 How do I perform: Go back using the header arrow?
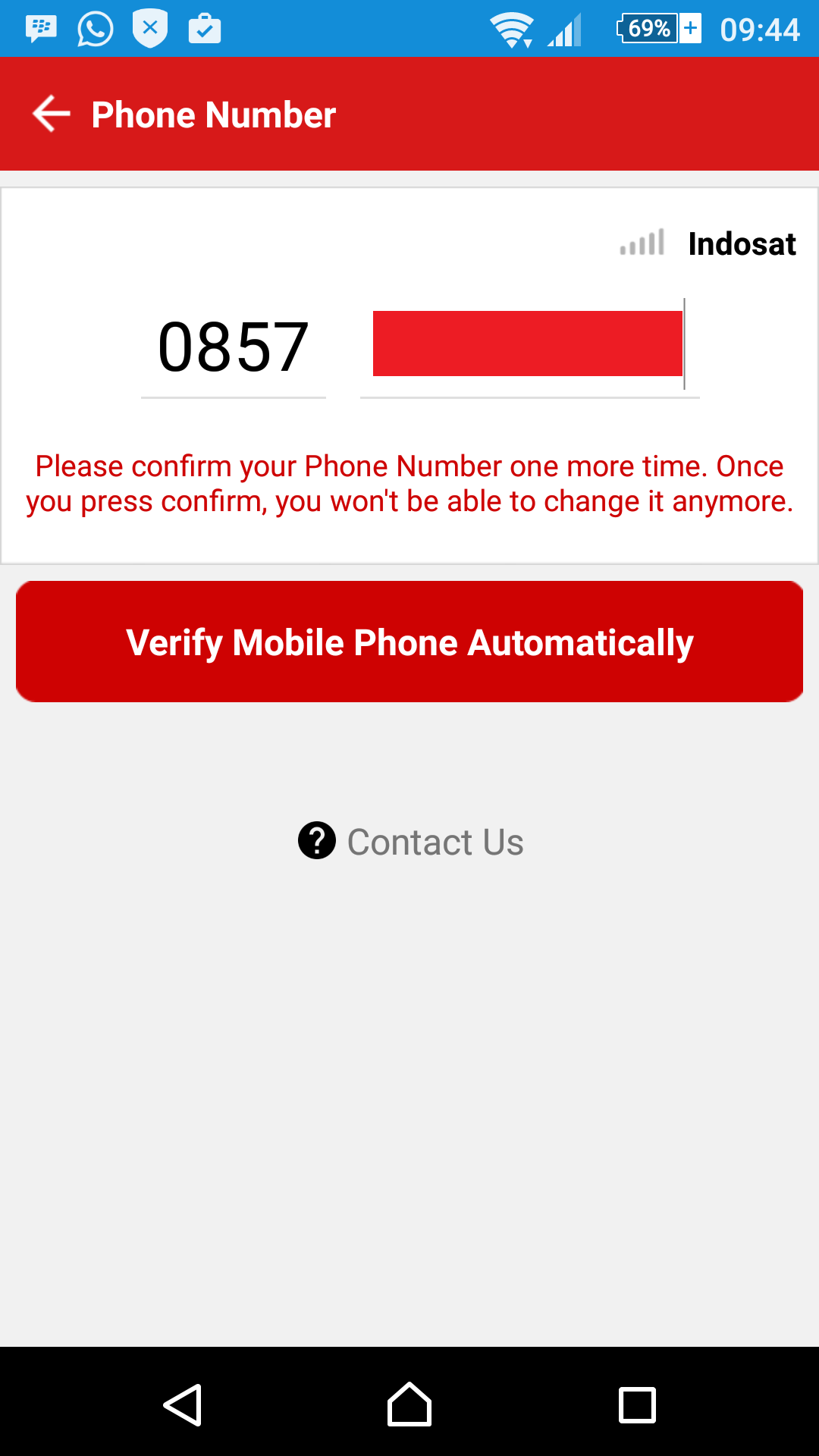coord(51,115)
